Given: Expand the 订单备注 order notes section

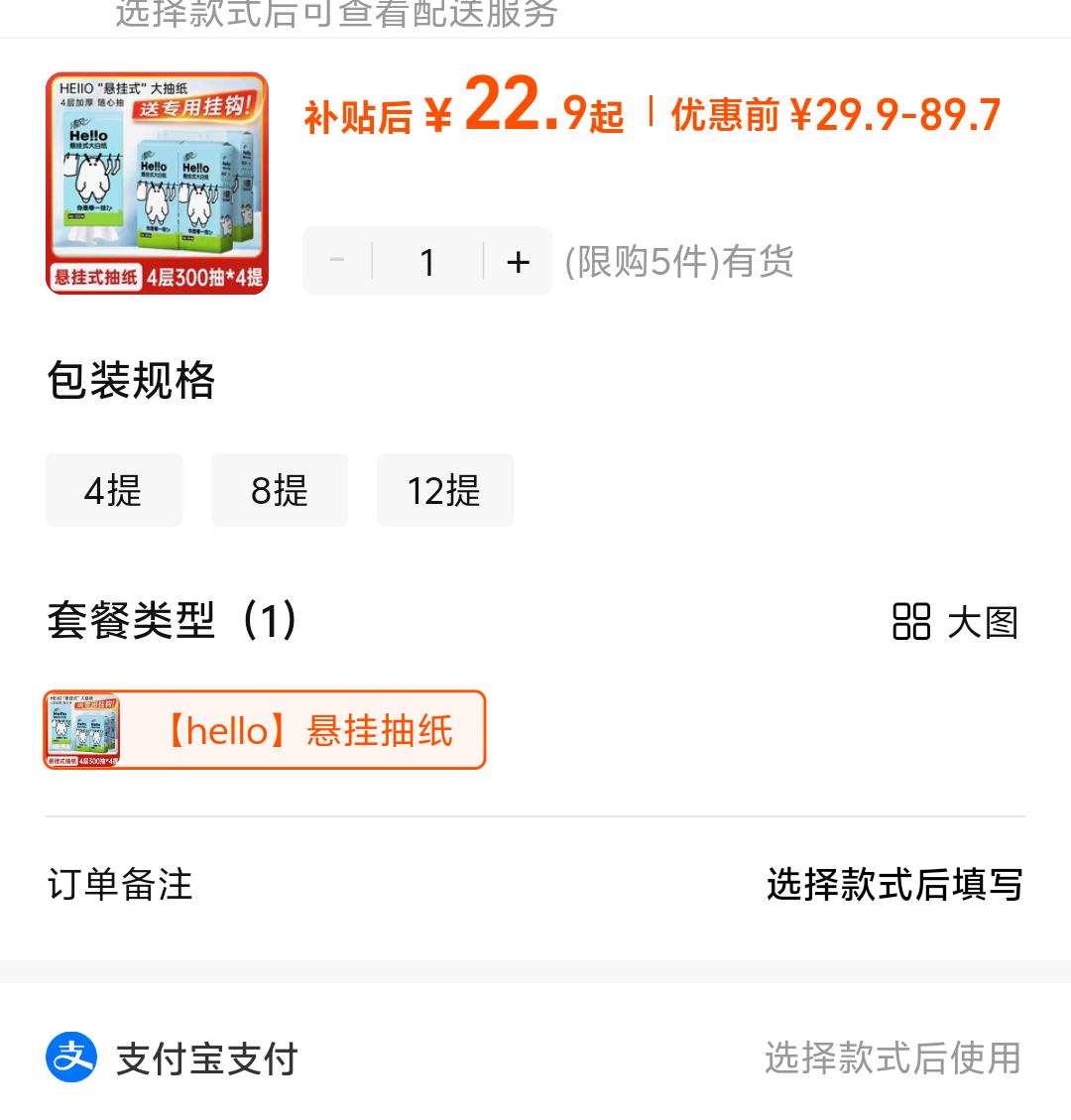Looking at the screenshot, I should (121, 886).
